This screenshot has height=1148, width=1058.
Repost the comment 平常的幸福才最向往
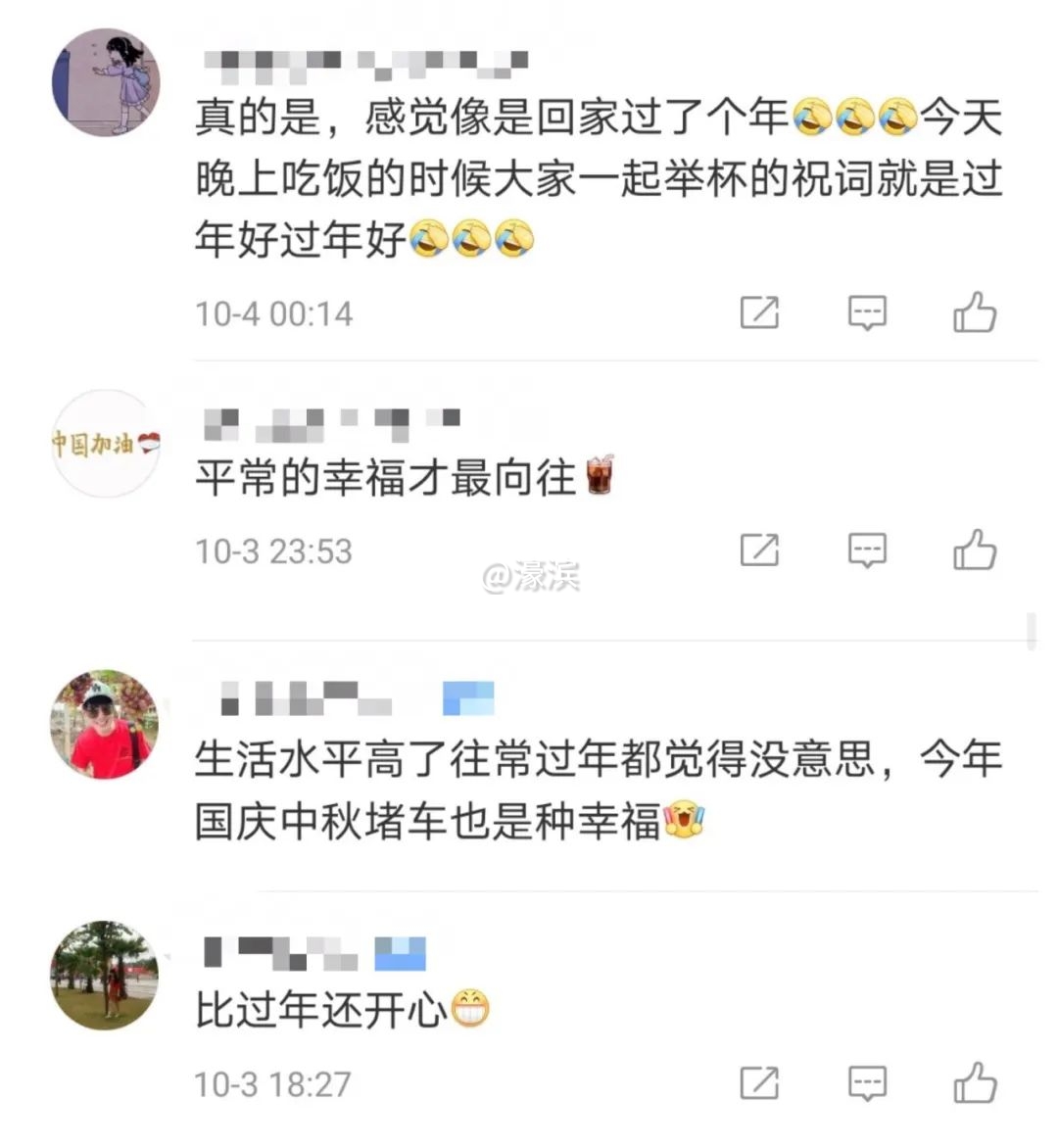tap(759, 550)
